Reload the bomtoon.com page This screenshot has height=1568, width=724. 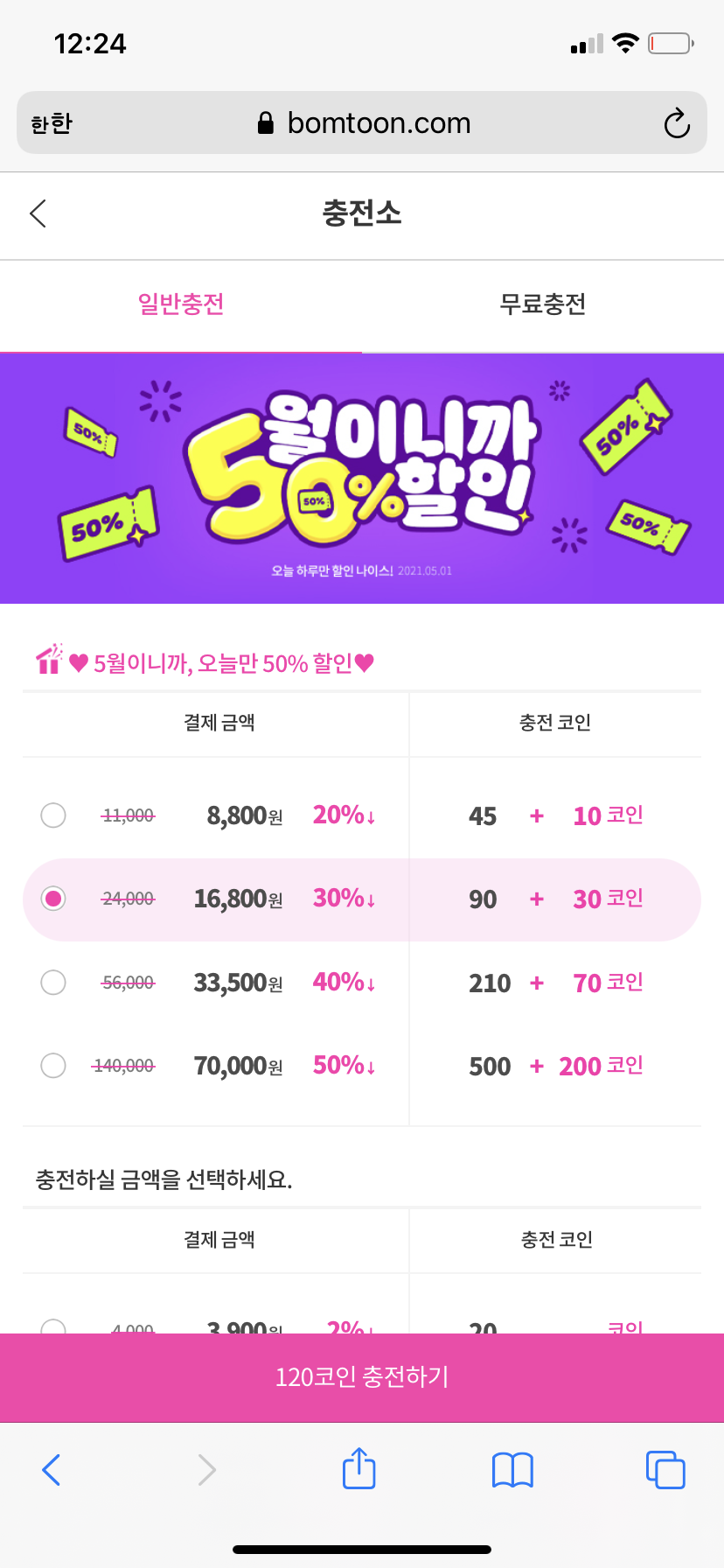[677, 123]
